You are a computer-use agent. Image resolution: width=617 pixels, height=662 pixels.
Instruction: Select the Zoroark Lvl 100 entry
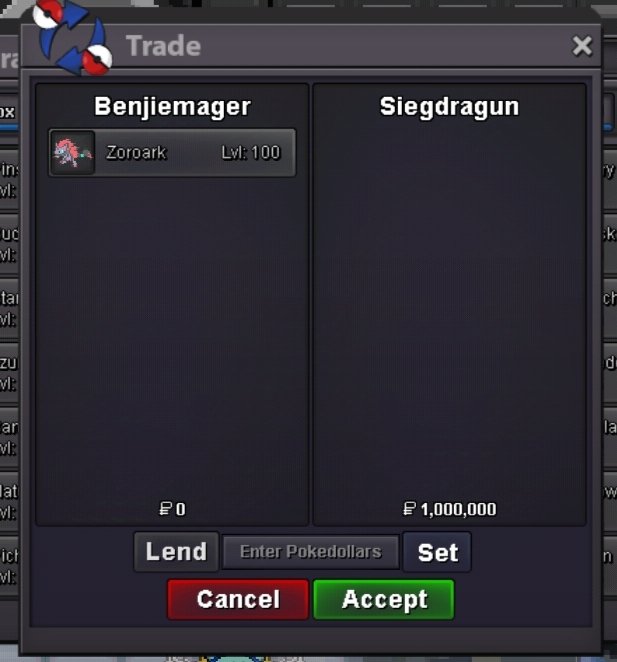[x=172, y=153]
